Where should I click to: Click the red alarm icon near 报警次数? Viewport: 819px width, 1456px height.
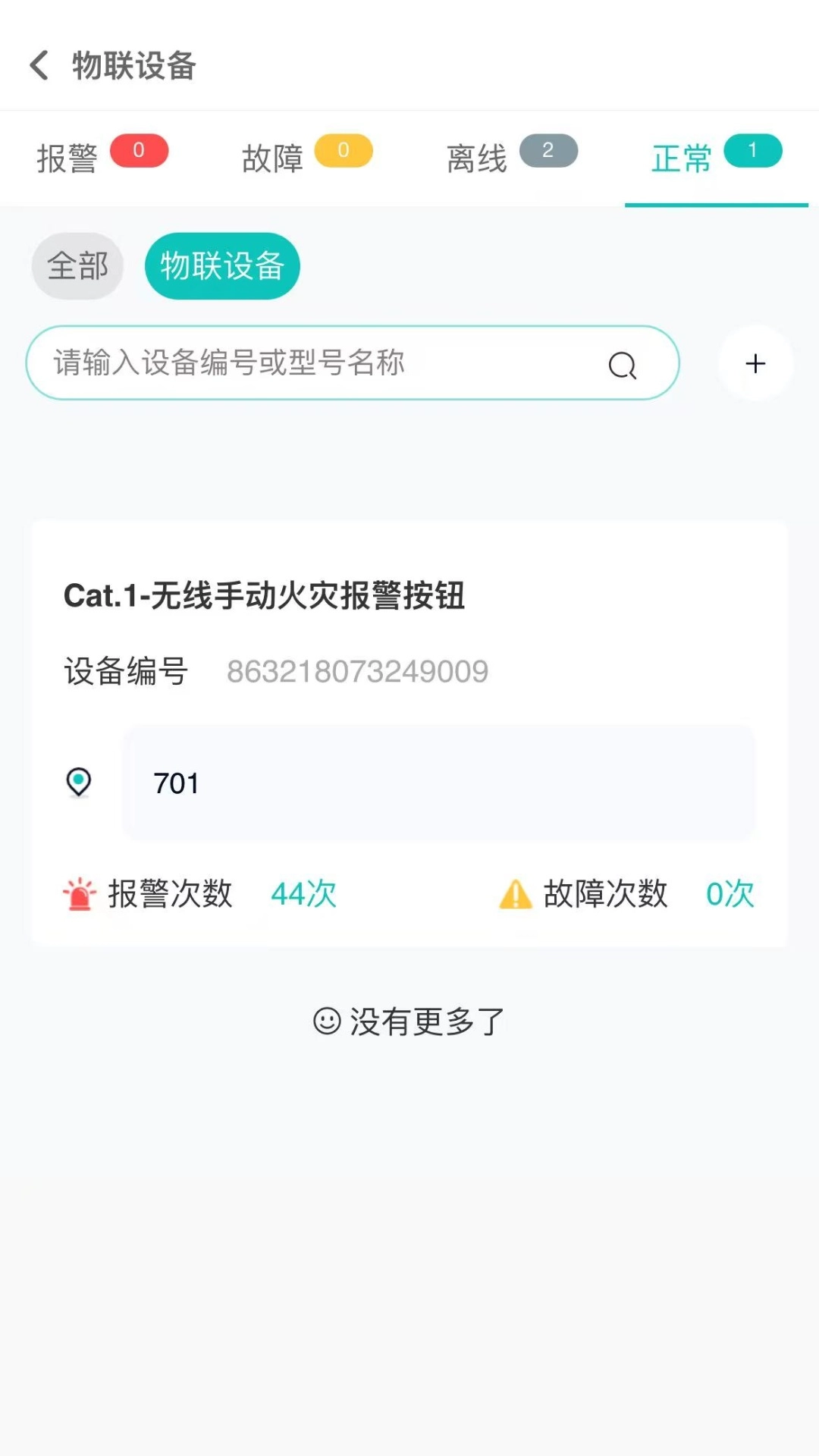coord(78,894)
